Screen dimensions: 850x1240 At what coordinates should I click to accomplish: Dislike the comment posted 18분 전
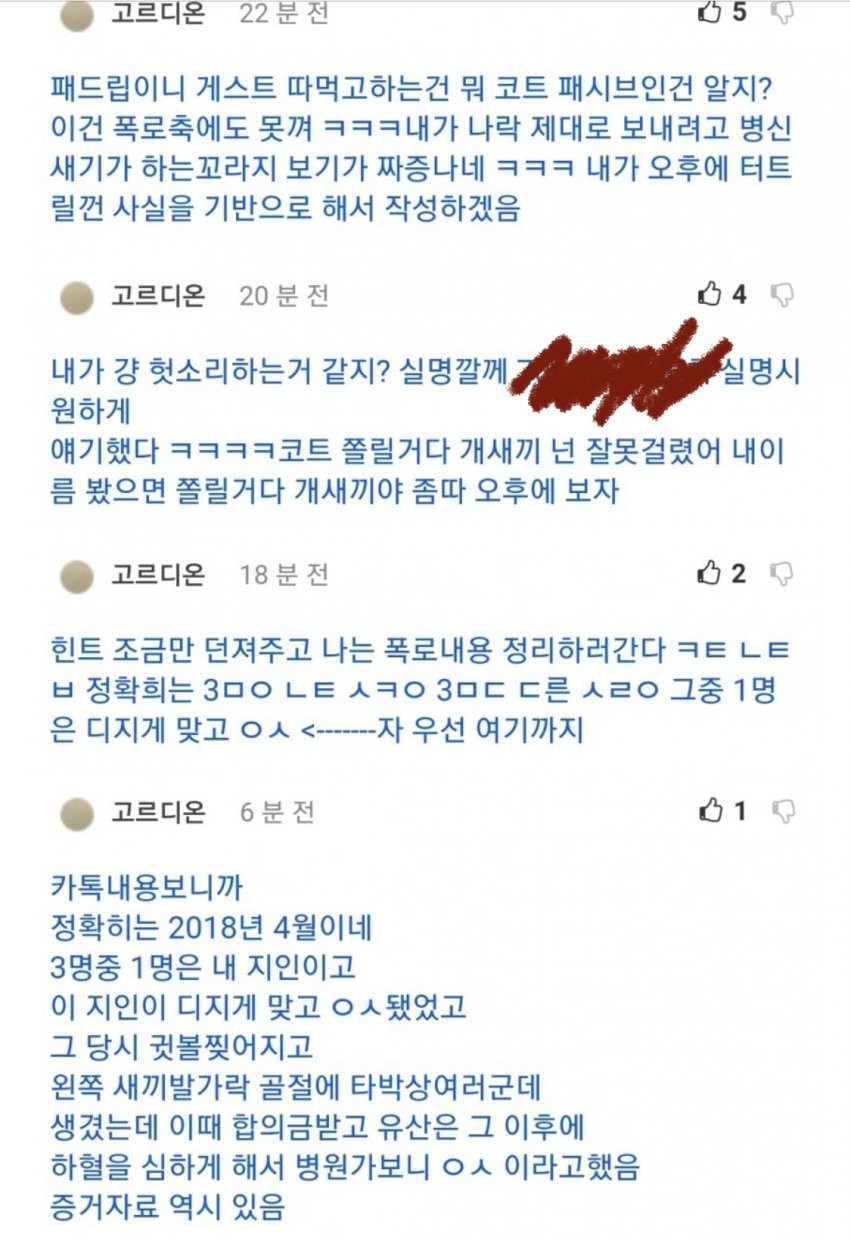783,573
